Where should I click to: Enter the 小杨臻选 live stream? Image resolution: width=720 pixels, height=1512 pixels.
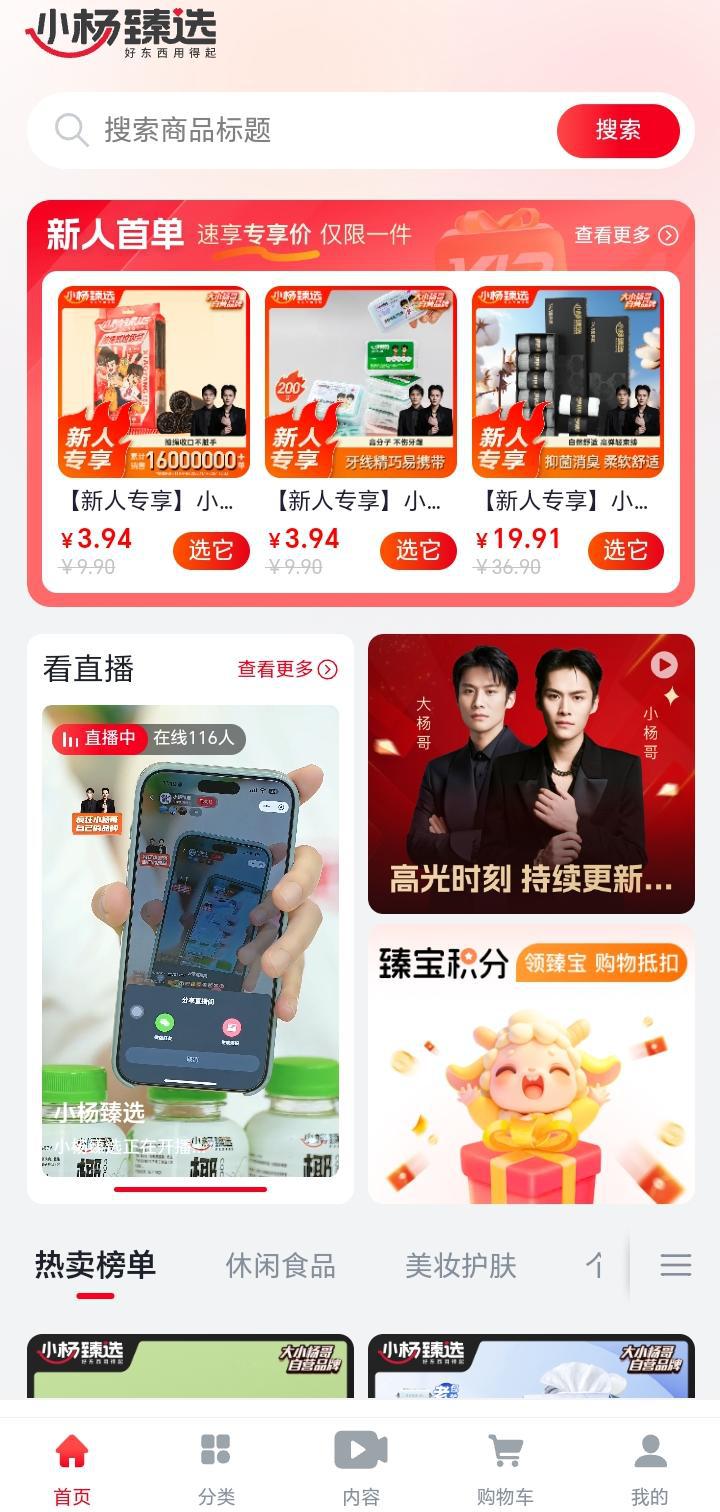coord(190,940)
